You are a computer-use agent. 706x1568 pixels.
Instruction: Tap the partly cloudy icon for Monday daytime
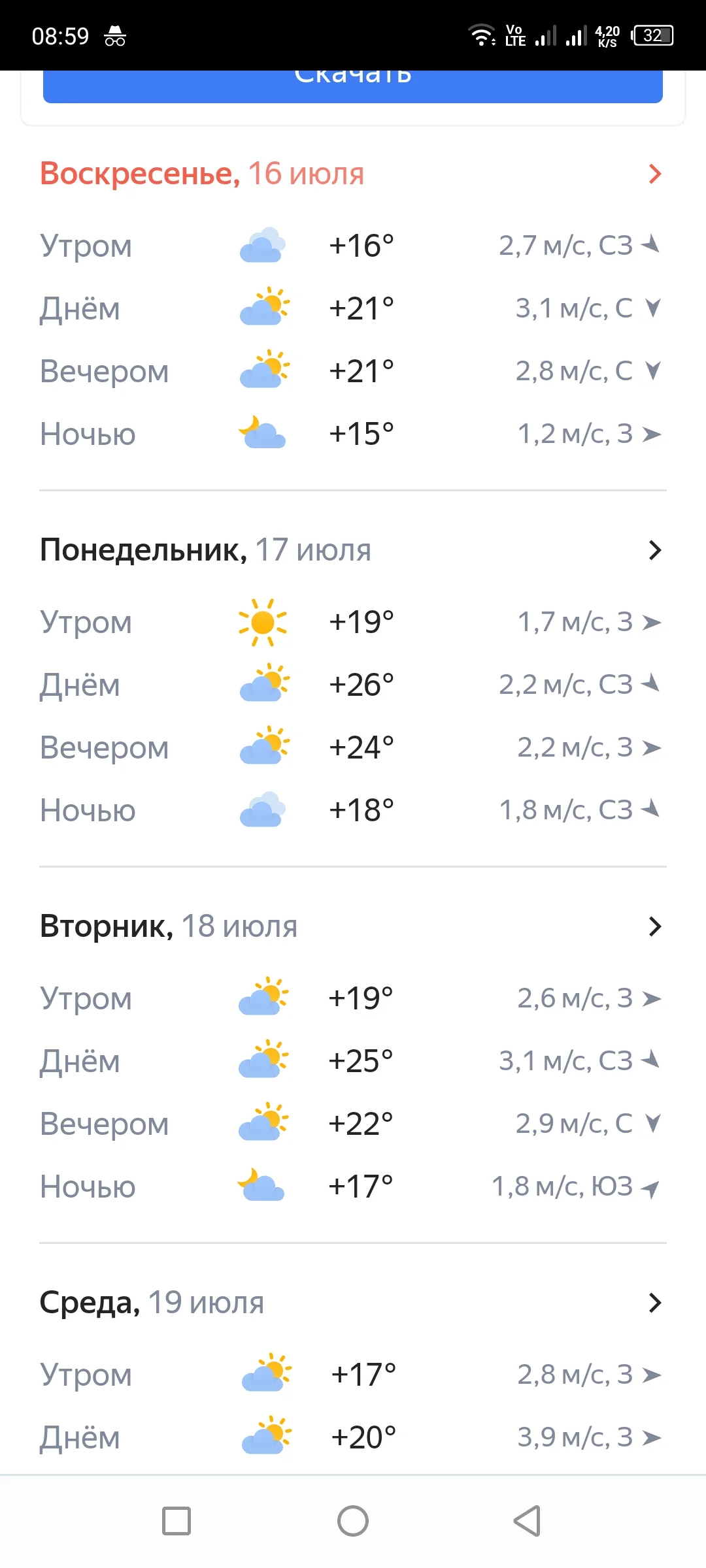tap(263, 684)
